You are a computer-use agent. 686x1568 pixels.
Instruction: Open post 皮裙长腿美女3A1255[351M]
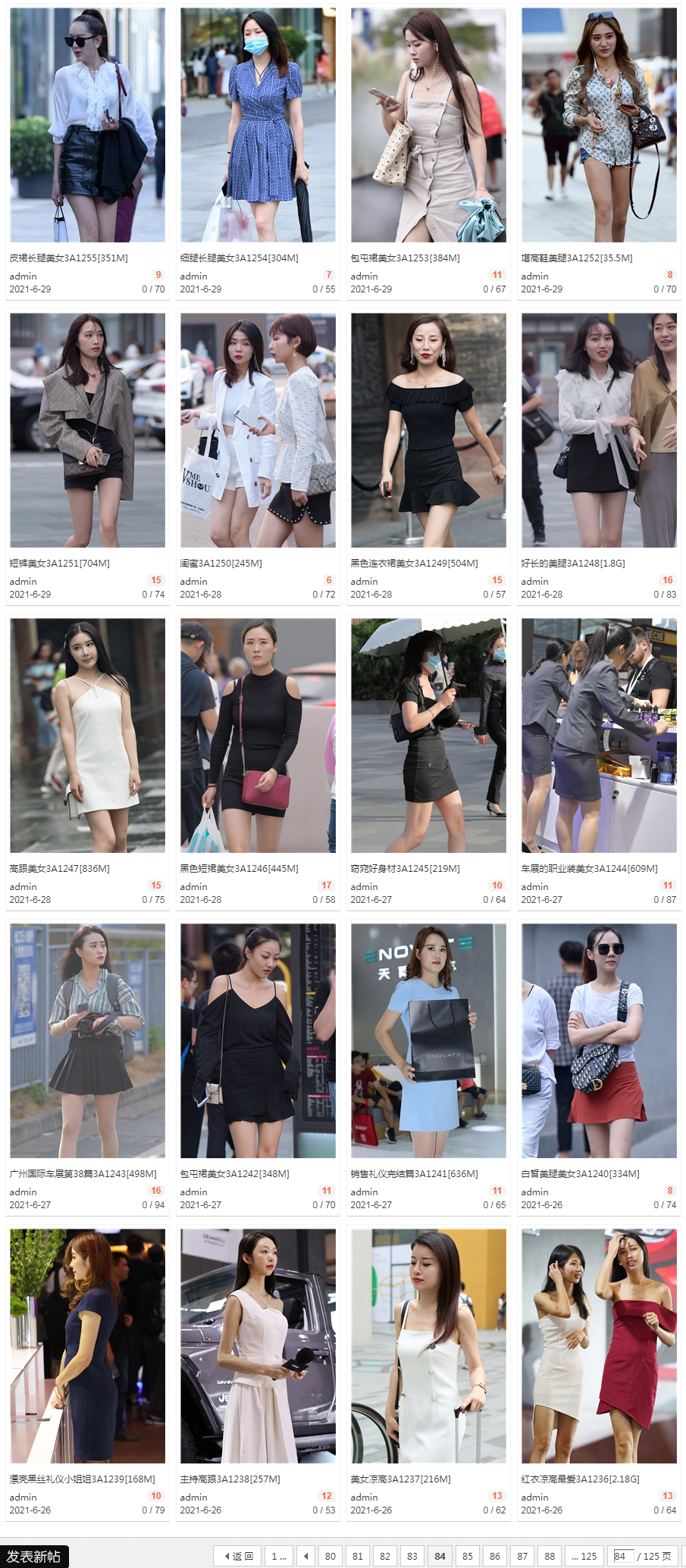(x=68, y=258)
